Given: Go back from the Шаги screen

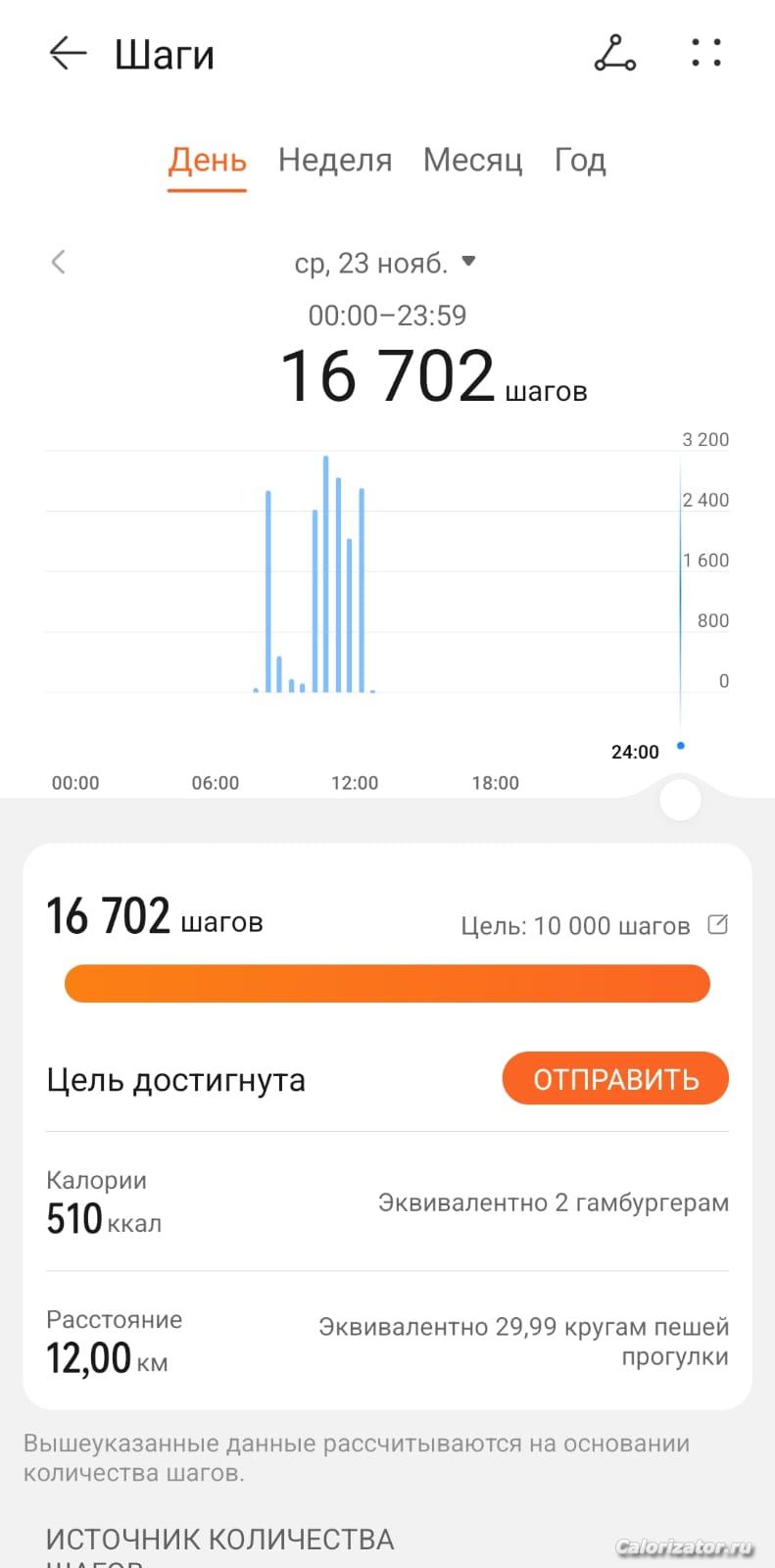Looking at the screenshot, I should (69, 53).
